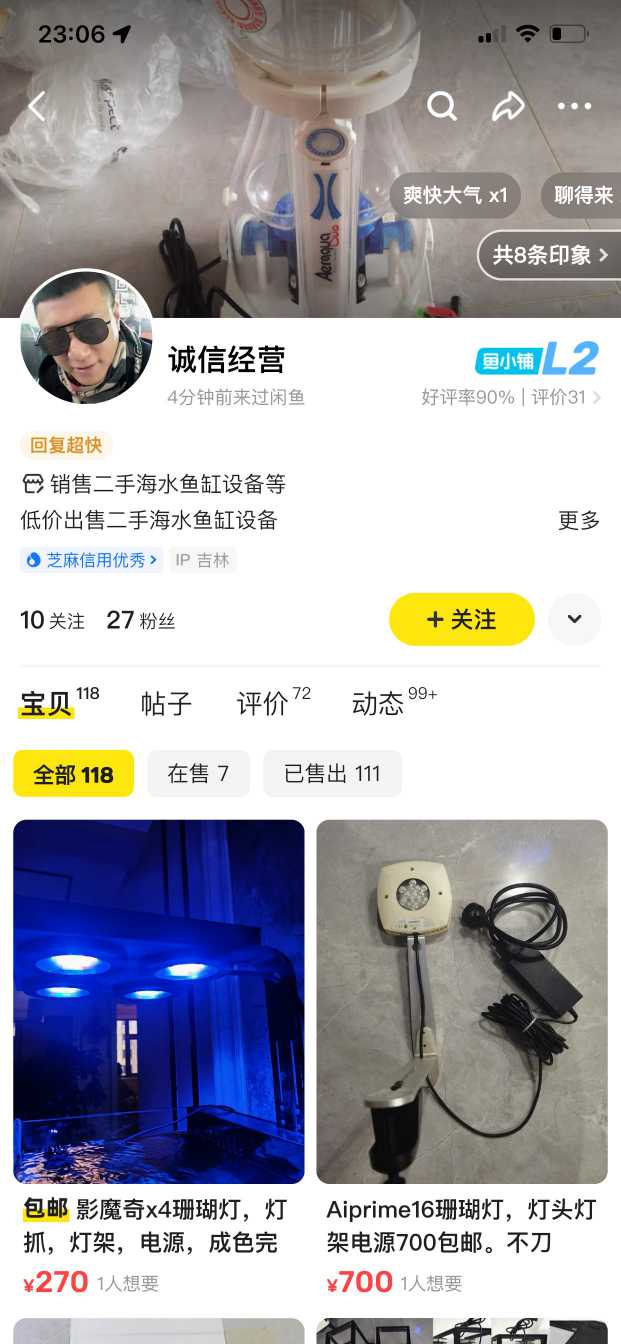621x1344 pixels.
Task: Tap the 爽快大气 x1 impression chip
Action: point(455,195)
